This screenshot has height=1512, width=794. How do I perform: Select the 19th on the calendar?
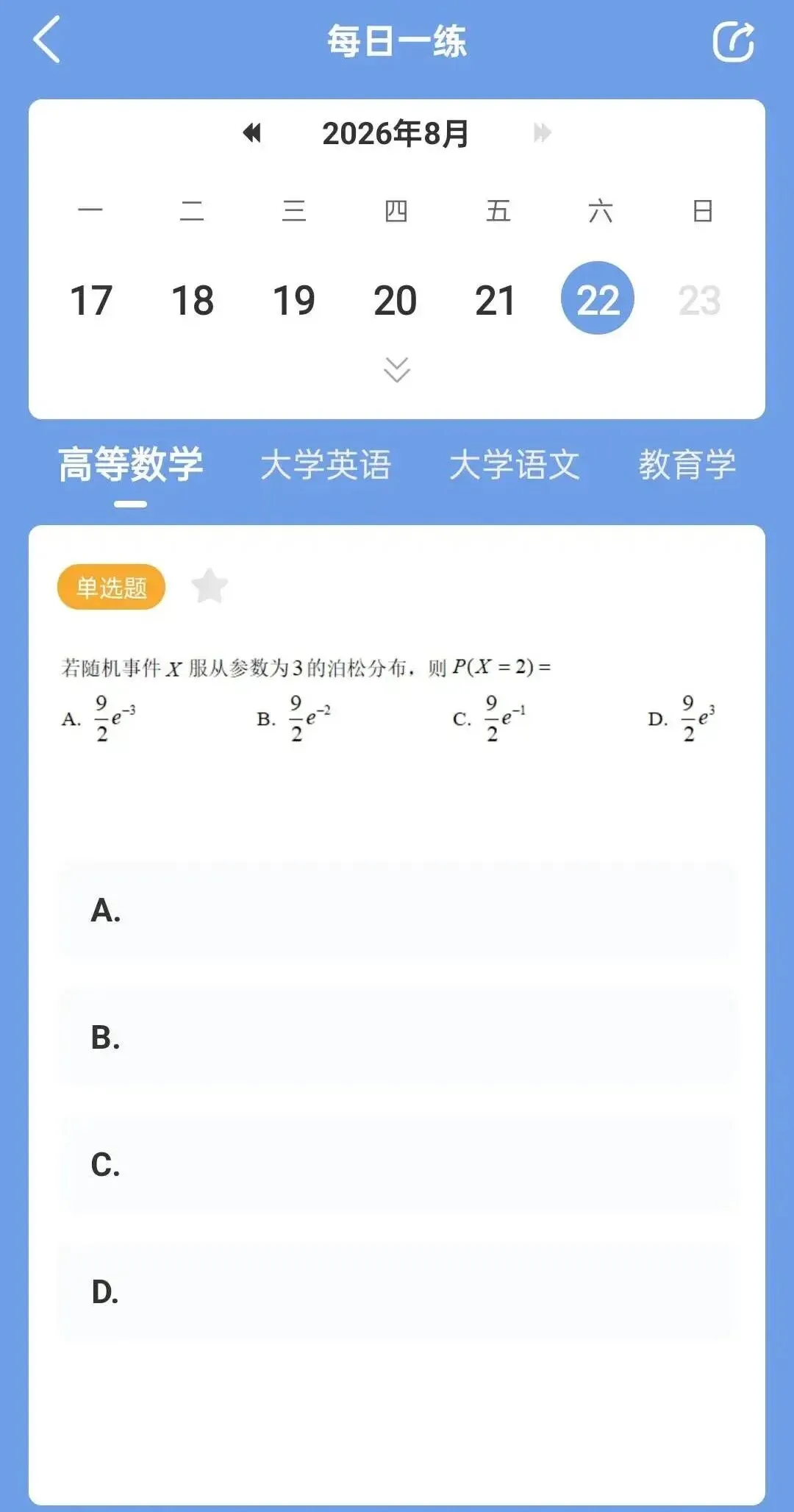tap(294, 300)
